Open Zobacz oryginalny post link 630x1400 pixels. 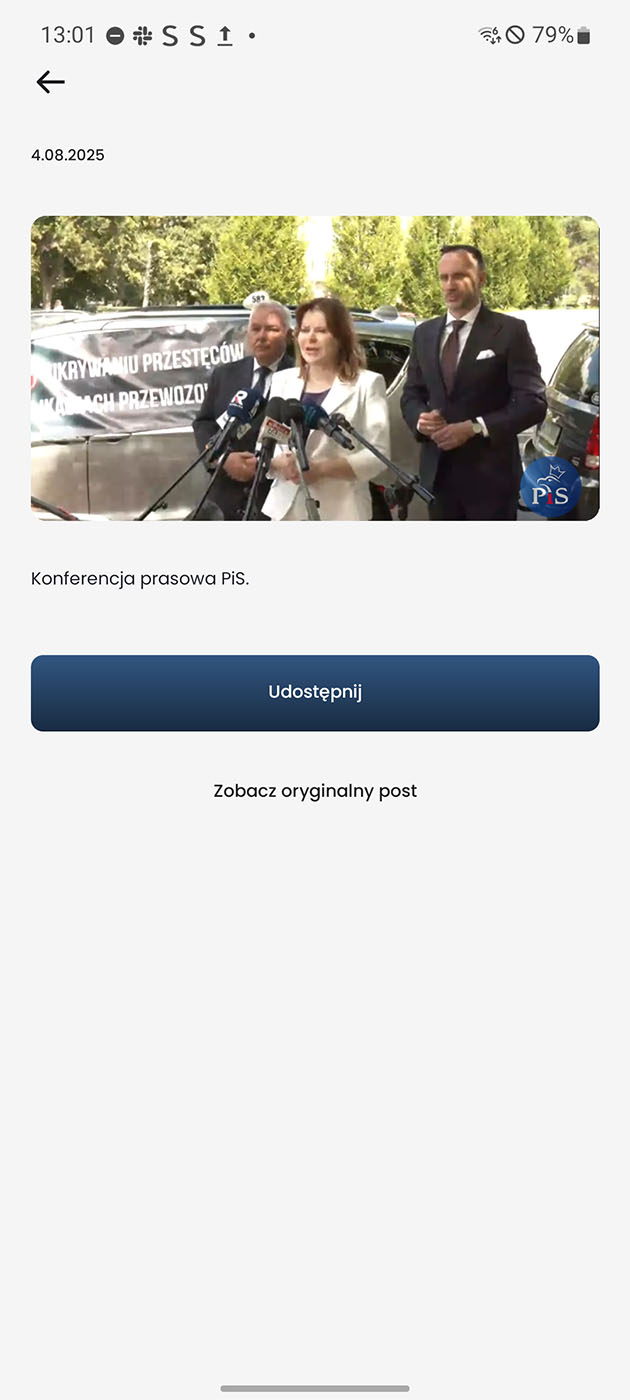pos(315,791)
